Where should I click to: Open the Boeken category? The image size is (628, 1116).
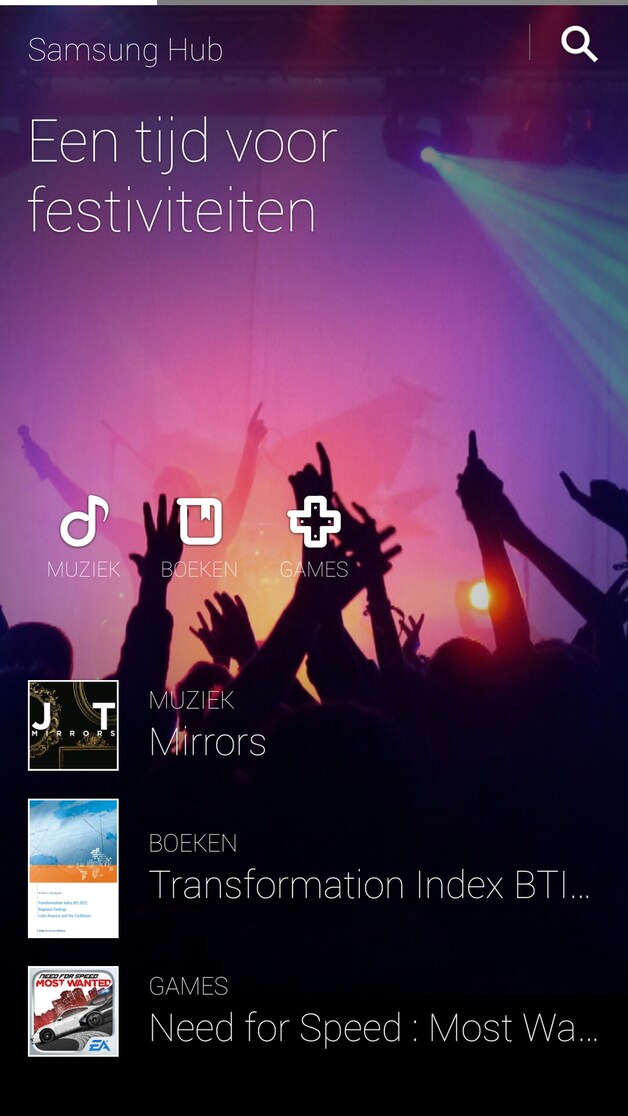coord(199,537)
